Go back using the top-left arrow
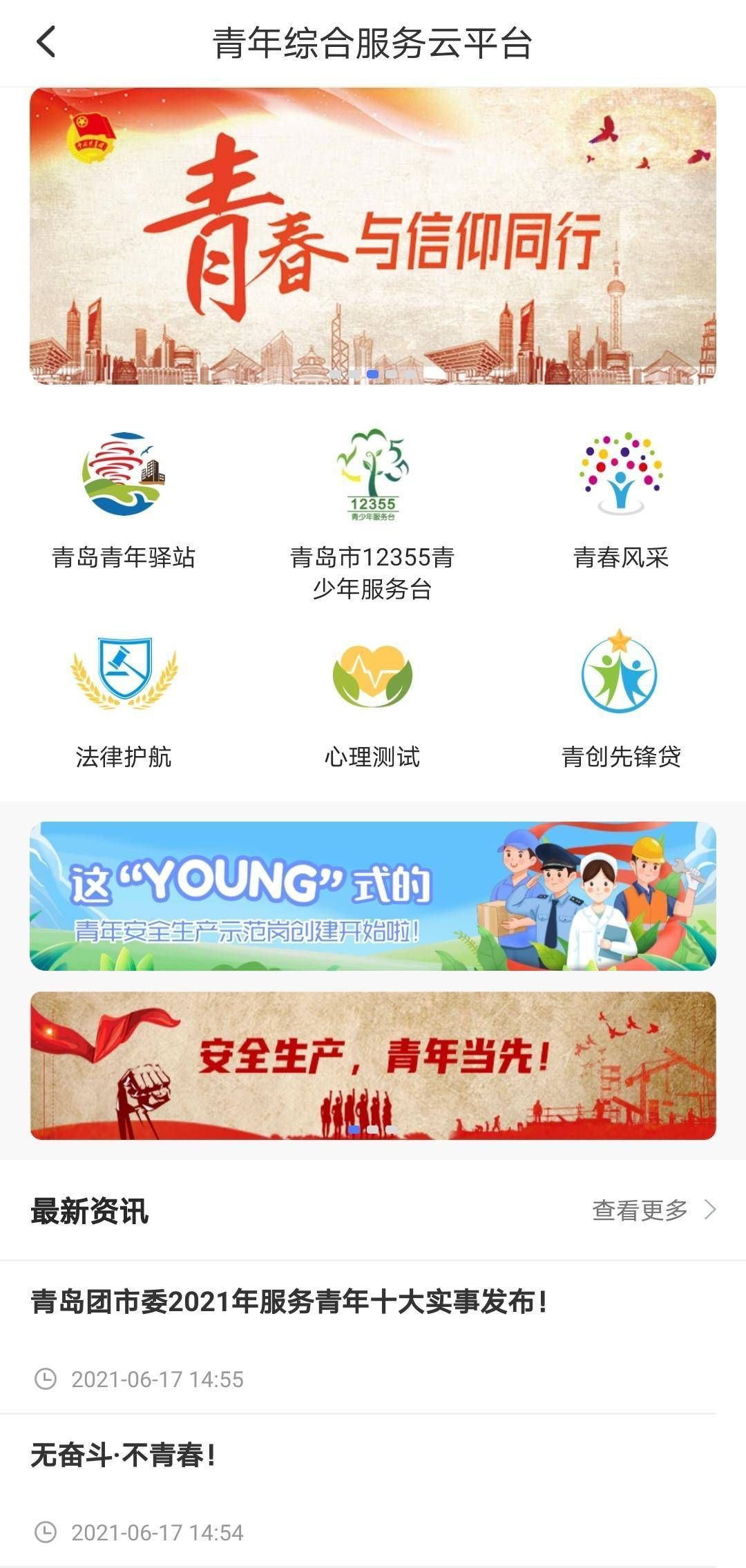Viewport: 746px width, 1568px height. 46,42
